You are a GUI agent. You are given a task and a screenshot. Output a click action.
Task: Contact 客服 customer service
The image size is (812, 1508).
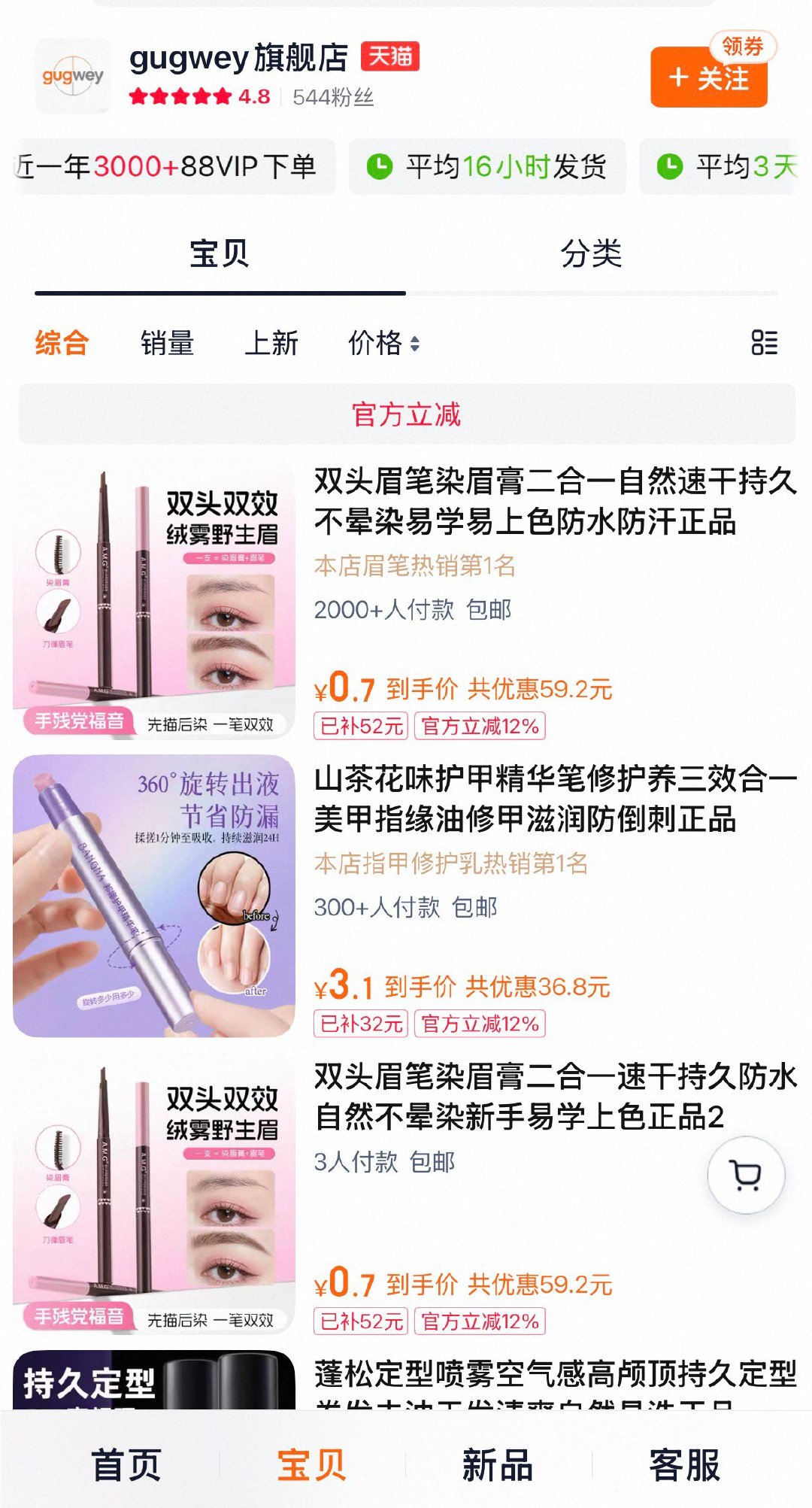point(684,1465)
